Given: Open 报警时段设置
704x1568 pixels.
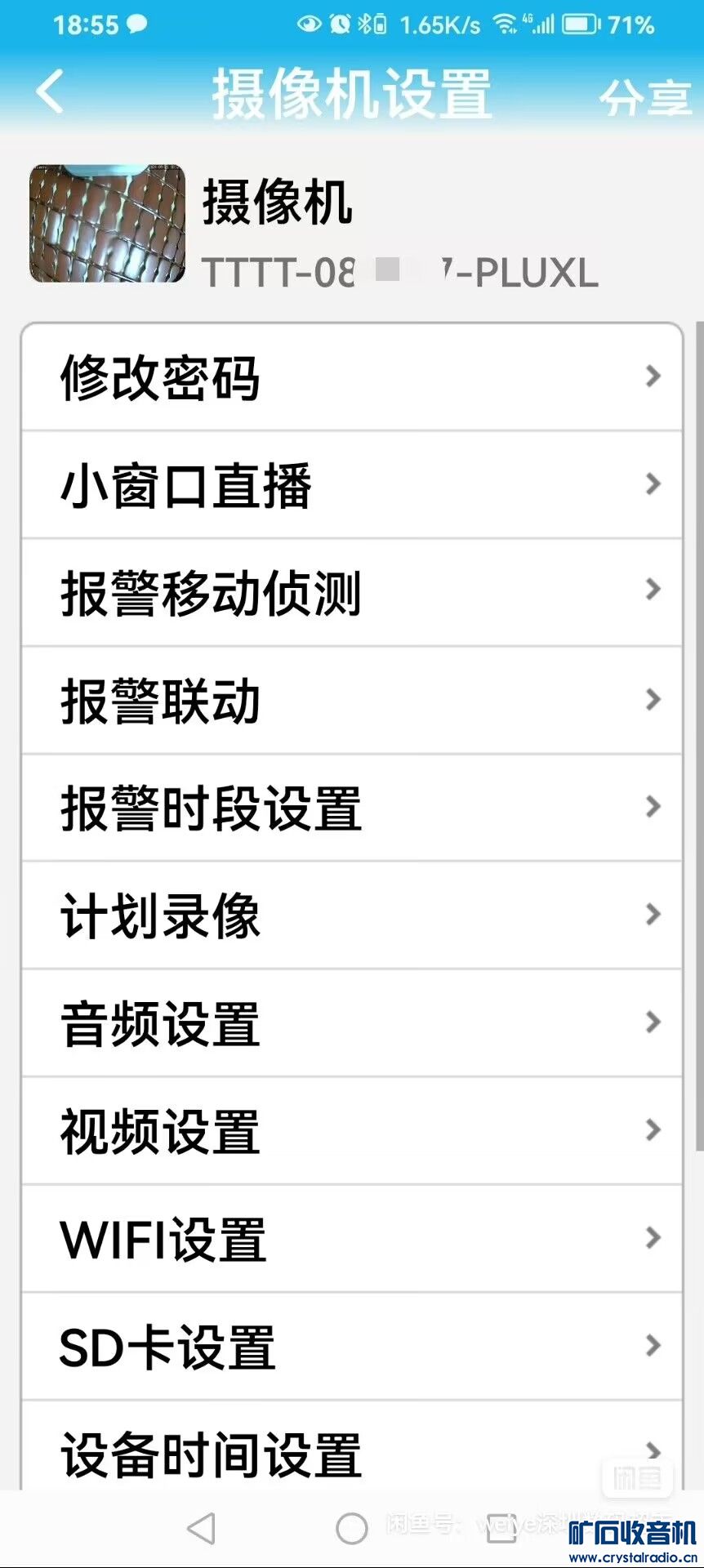Looking at the screenshot, I should 351,808.
